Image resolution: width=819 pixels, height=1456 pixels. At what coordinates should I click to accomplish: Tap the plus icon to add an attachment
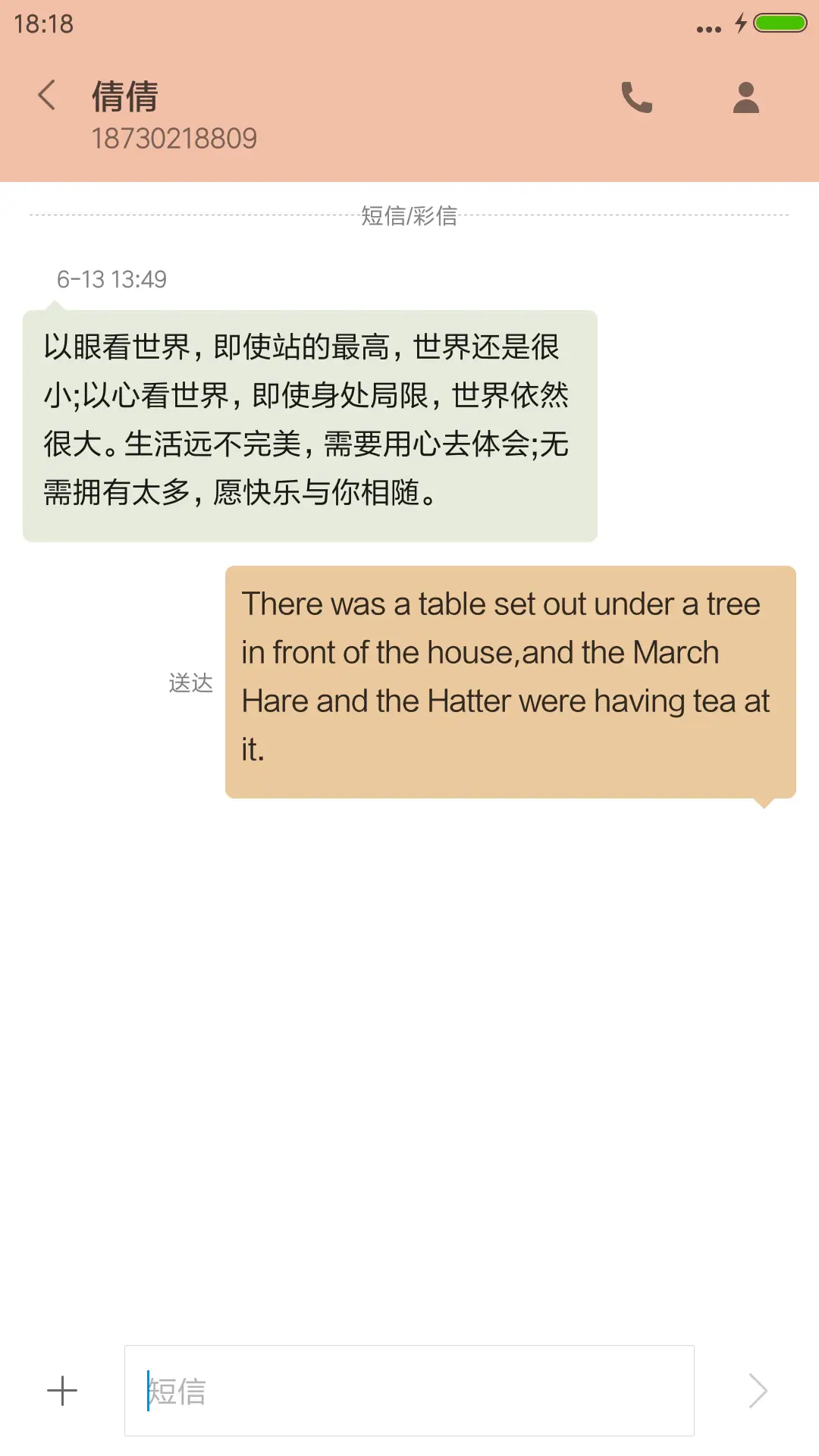point(61,1390)
